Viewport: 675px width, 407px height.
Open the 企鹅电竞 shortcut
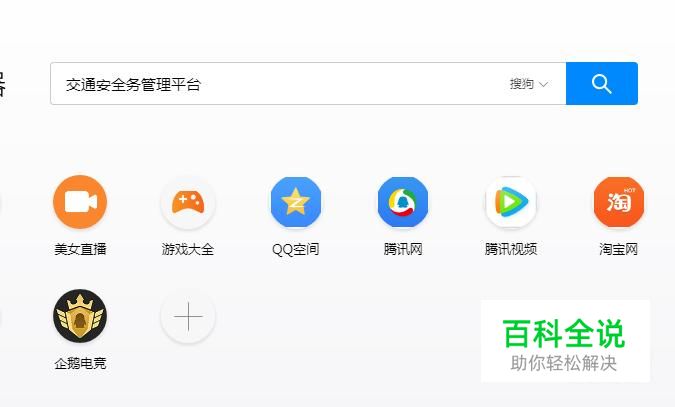(80, 317)
